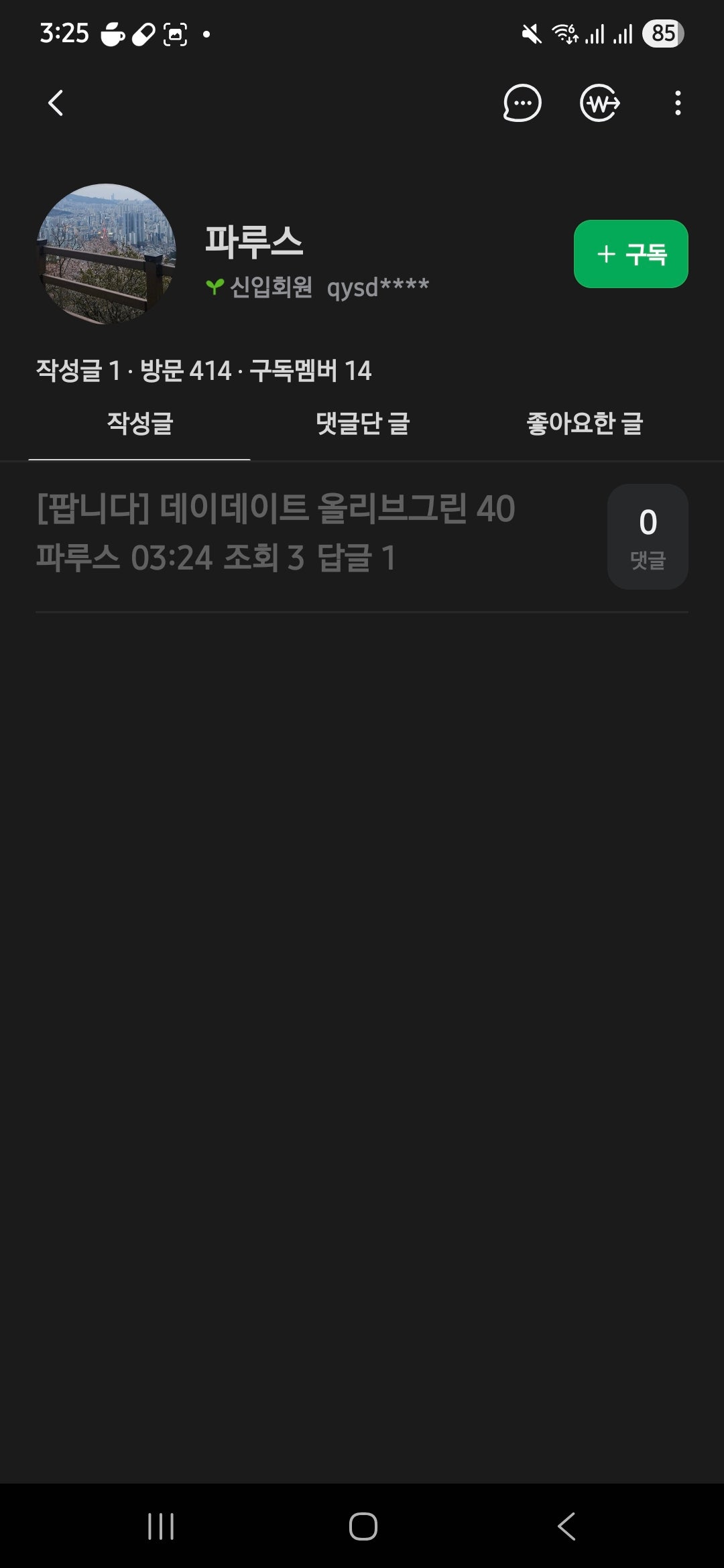Open the three-dot overflow menu
Viewport: 724px width, 1568px height.
[678, 103]
